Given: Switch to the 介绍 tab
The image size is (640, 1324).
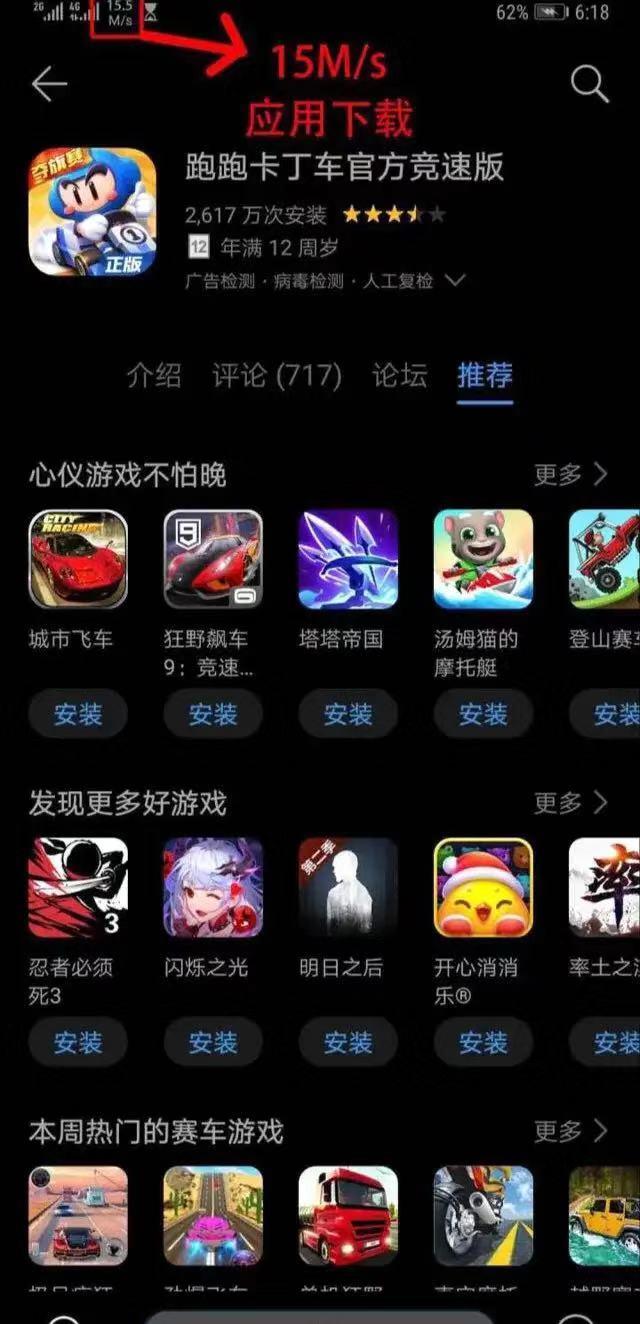Looking at the screenshot, I should pos(154,375).
